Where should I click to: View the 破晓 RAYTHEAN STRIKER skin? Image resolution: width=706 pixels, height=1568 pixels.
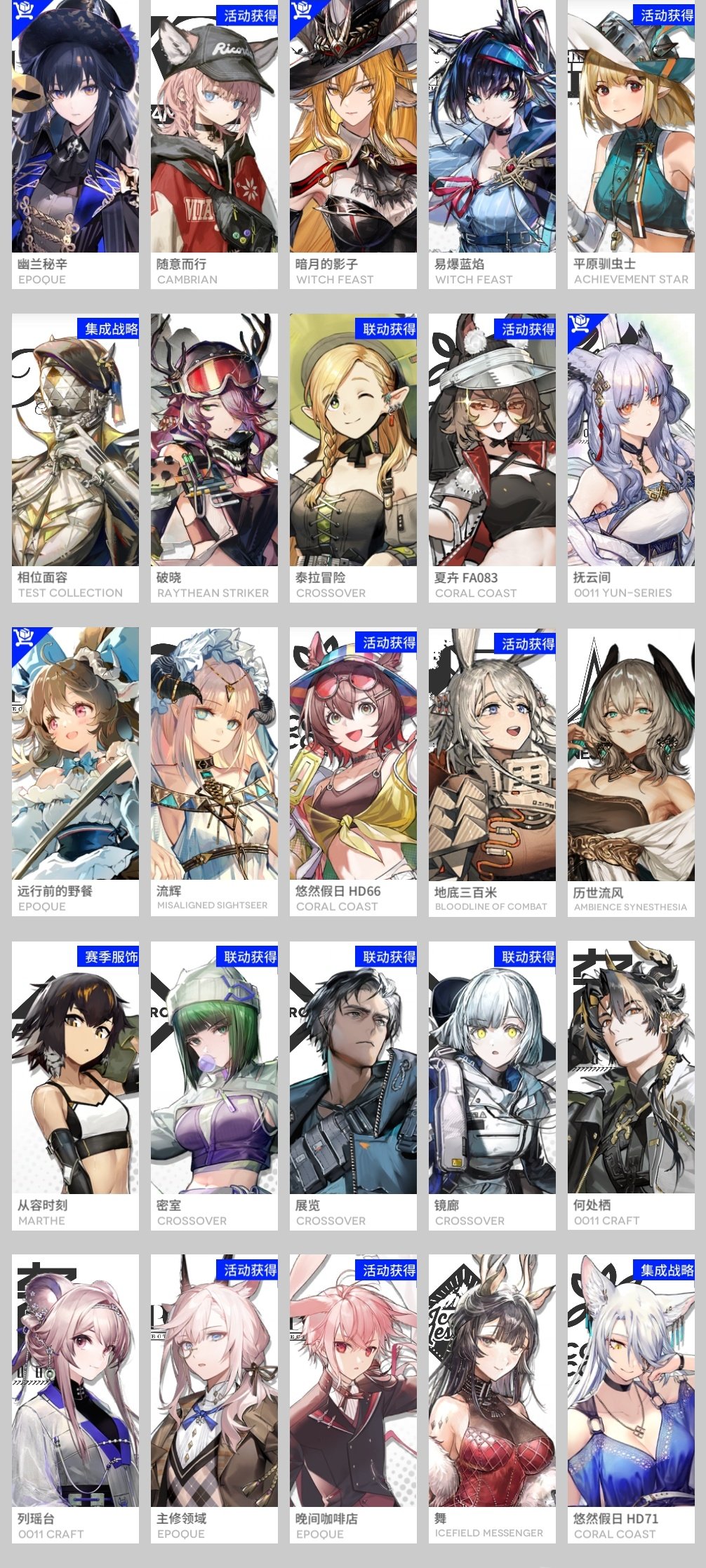(214, 456)
